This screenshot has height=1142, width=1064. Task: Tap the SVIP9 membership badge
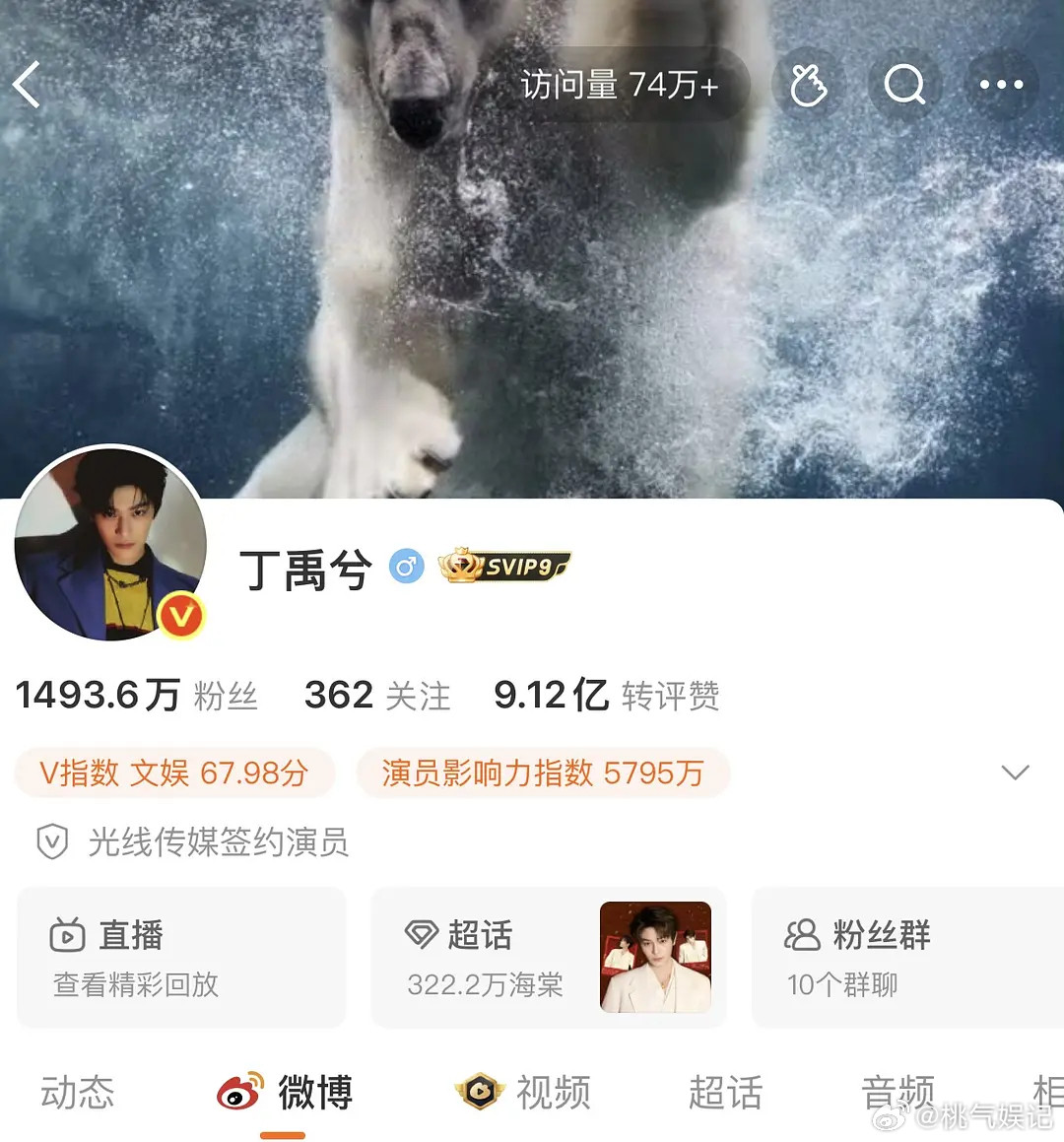coord(505,568)
